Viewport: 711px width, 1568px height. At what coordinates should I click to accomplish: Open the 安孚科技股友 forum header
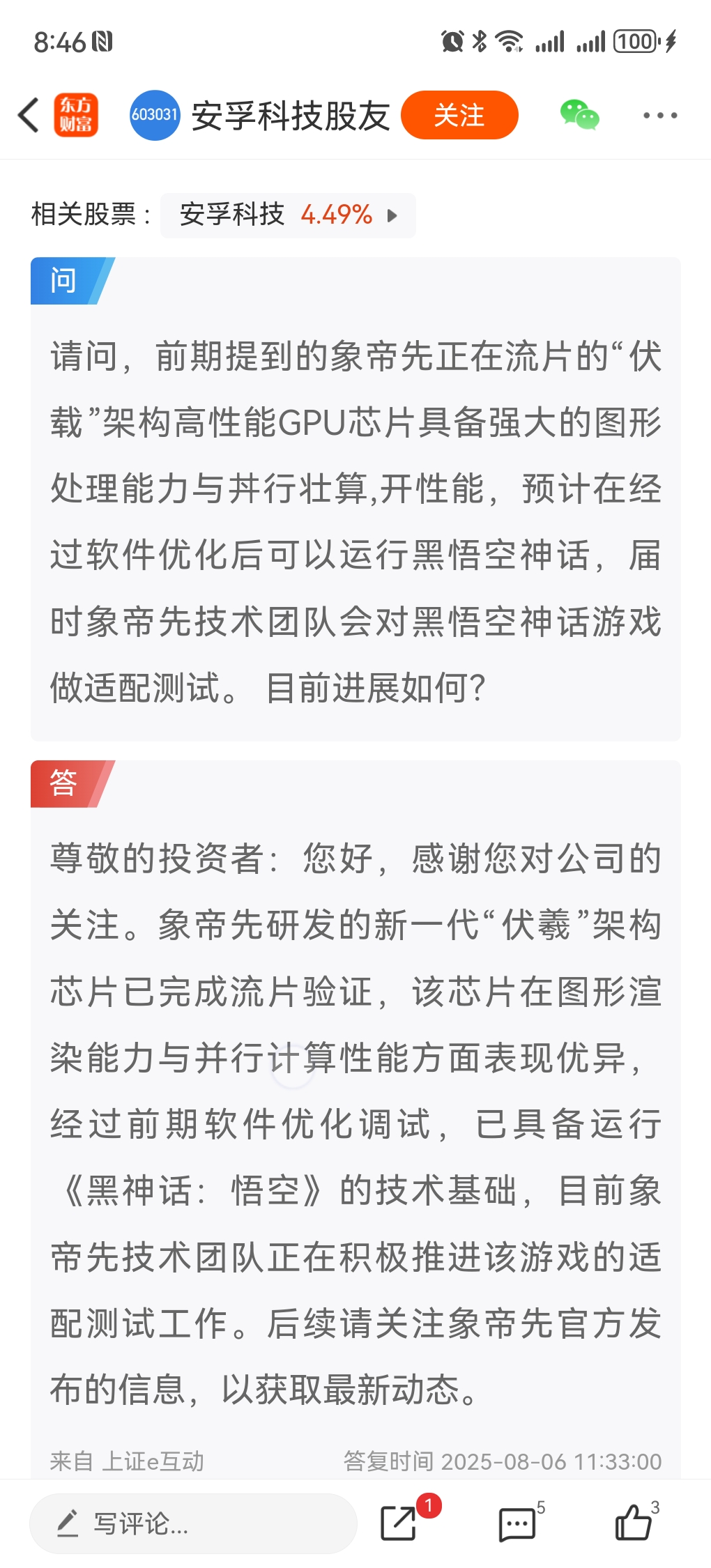289,115
